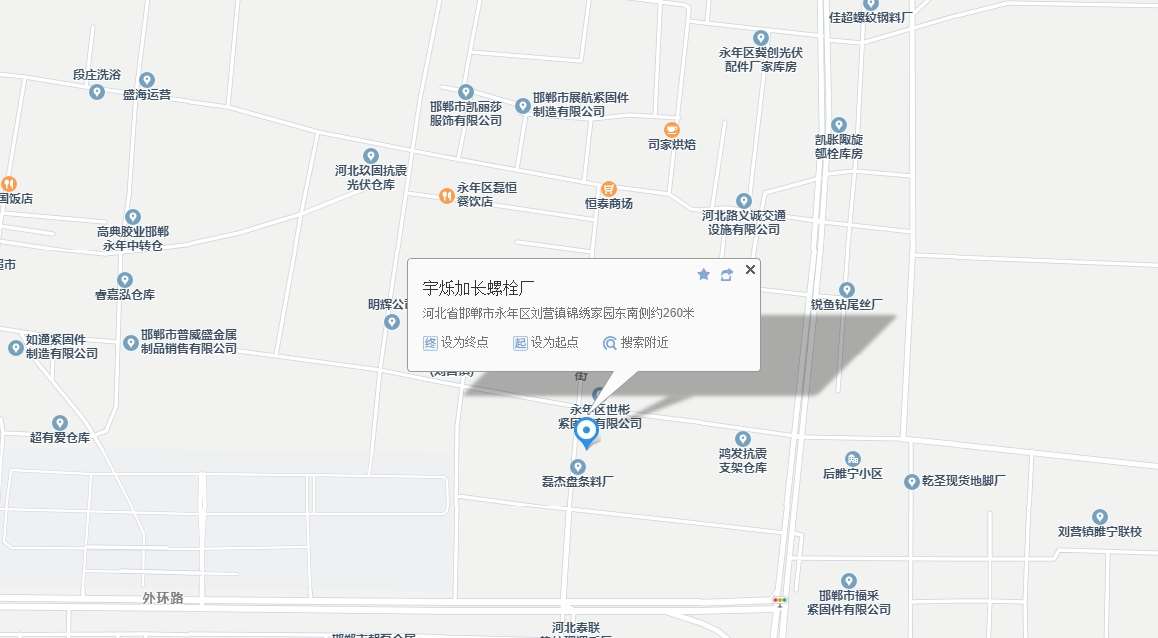Tap the 盛海运营 map marker
The image size is (1158, 638).
coord(147,80)
